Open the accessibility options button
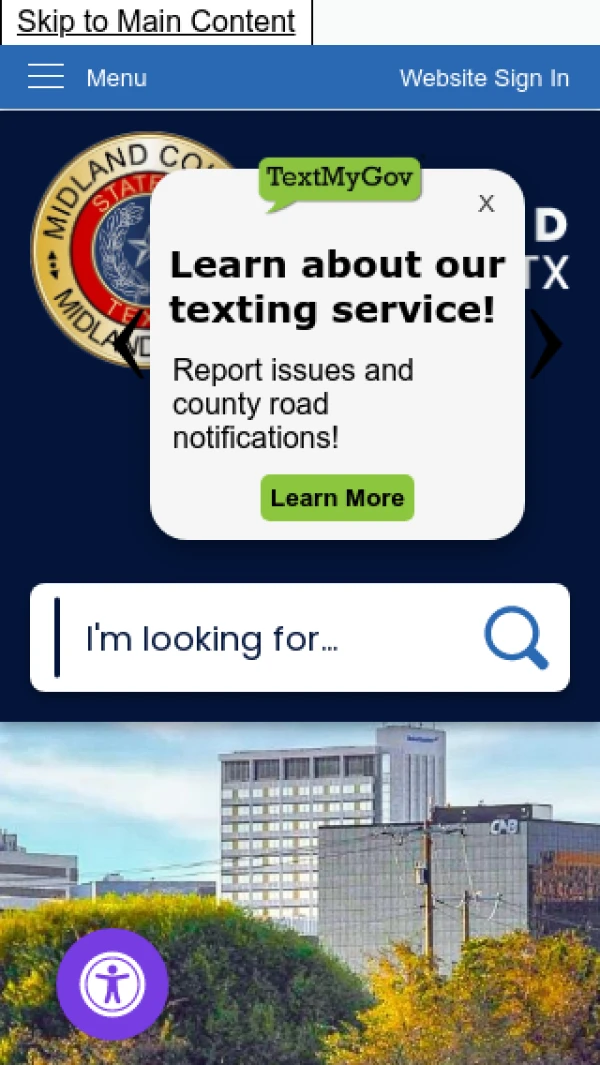600x1065 pixels. coord(113,984)
